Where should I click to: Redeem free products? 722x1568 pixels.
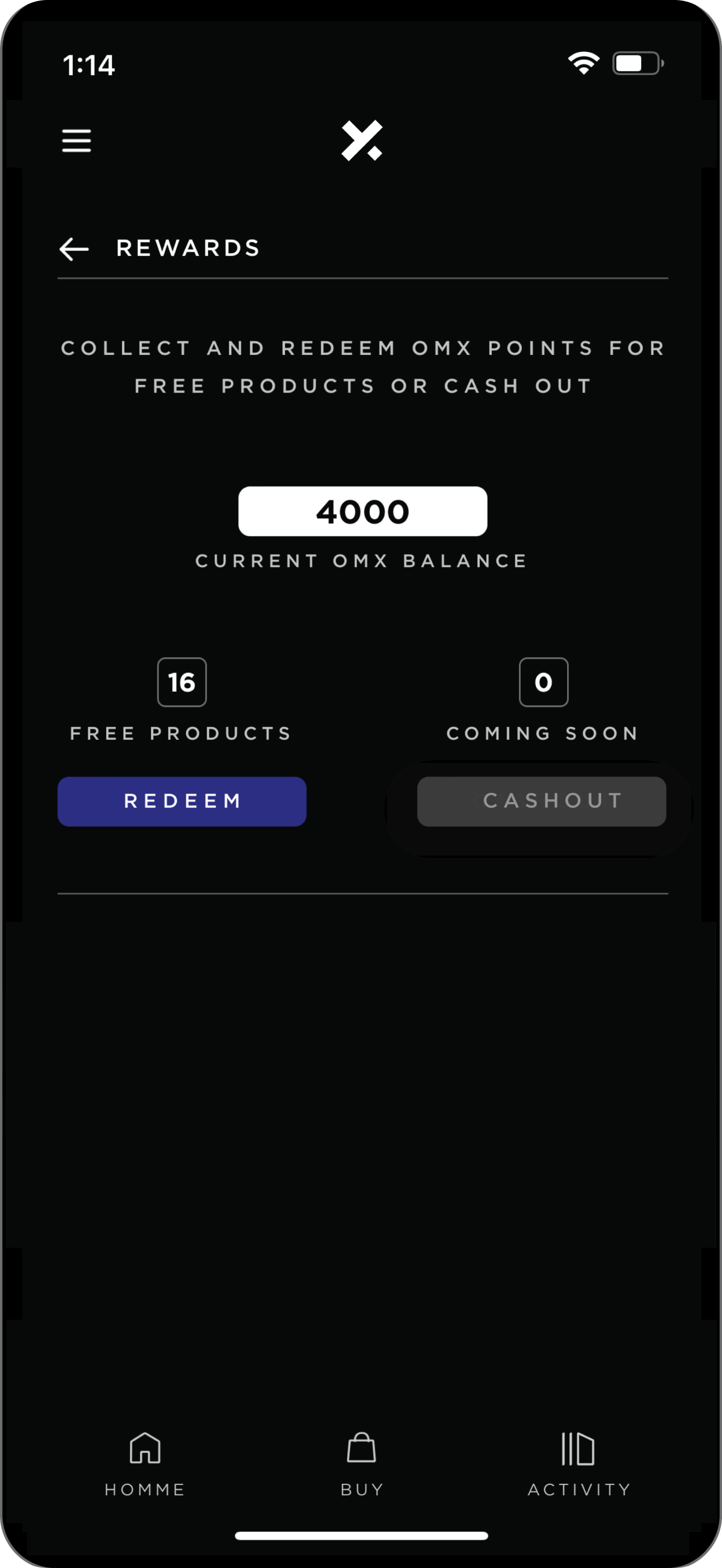tap(182, 801)
